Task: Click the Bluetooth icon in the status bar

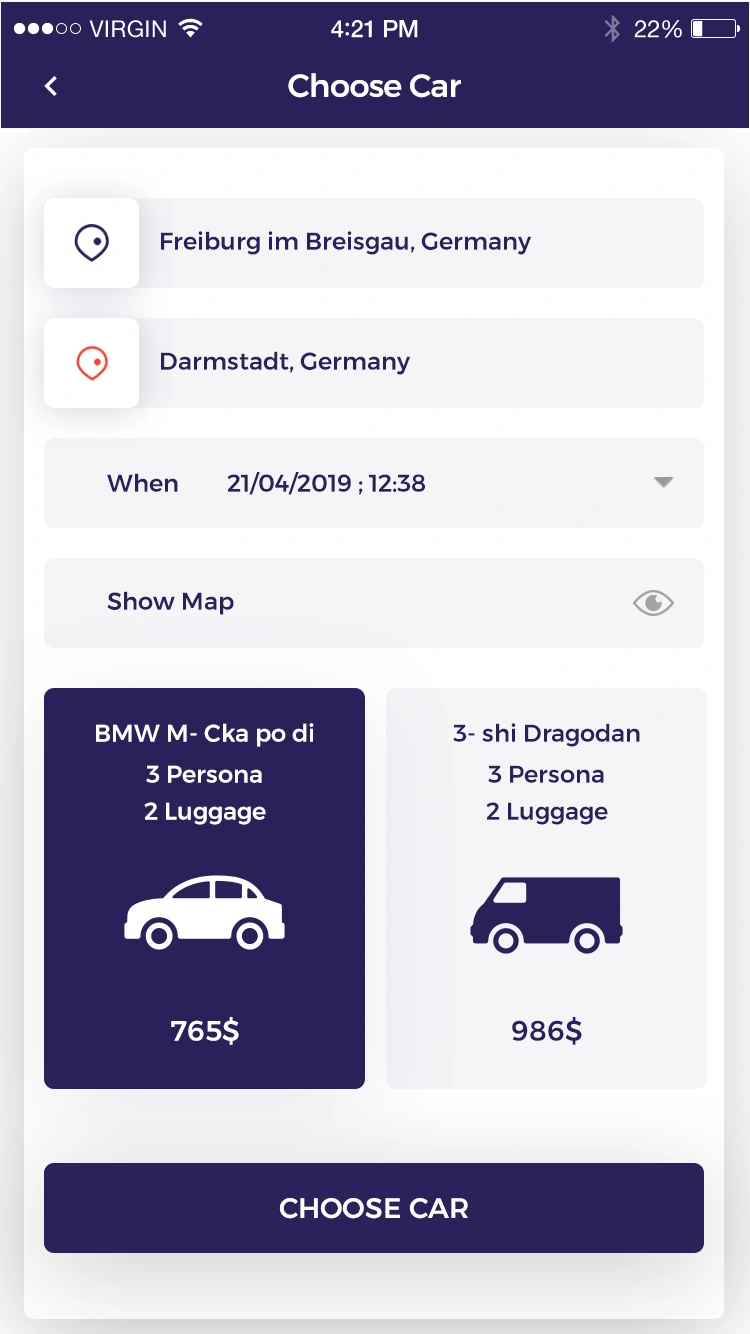Action: (x=613, y=28)
